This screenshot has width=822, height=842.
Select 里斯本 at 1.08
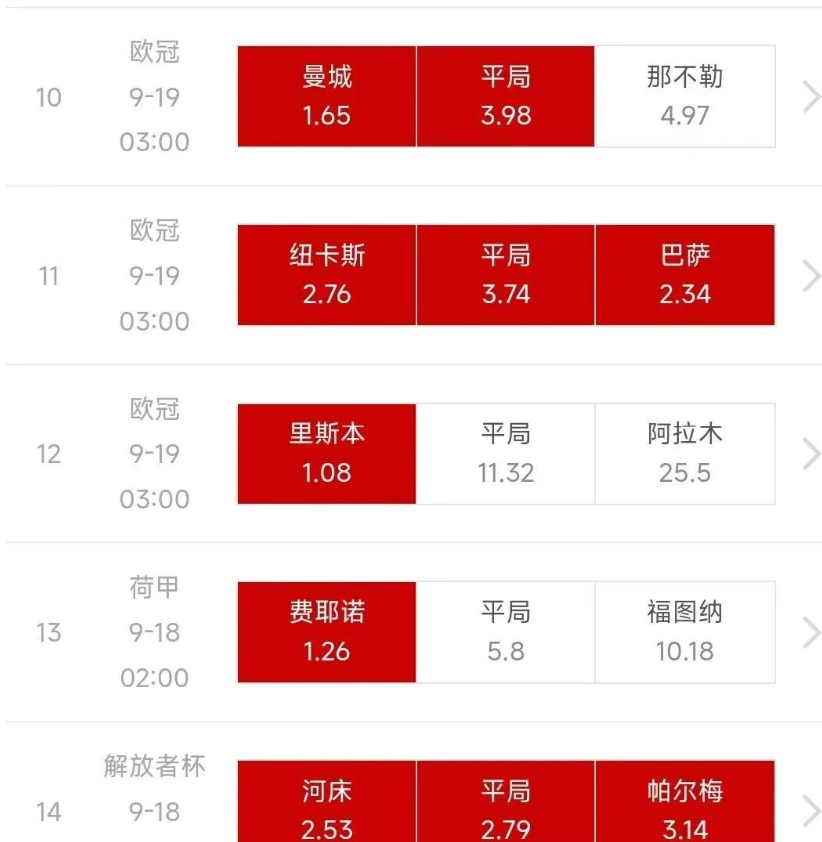327,453
